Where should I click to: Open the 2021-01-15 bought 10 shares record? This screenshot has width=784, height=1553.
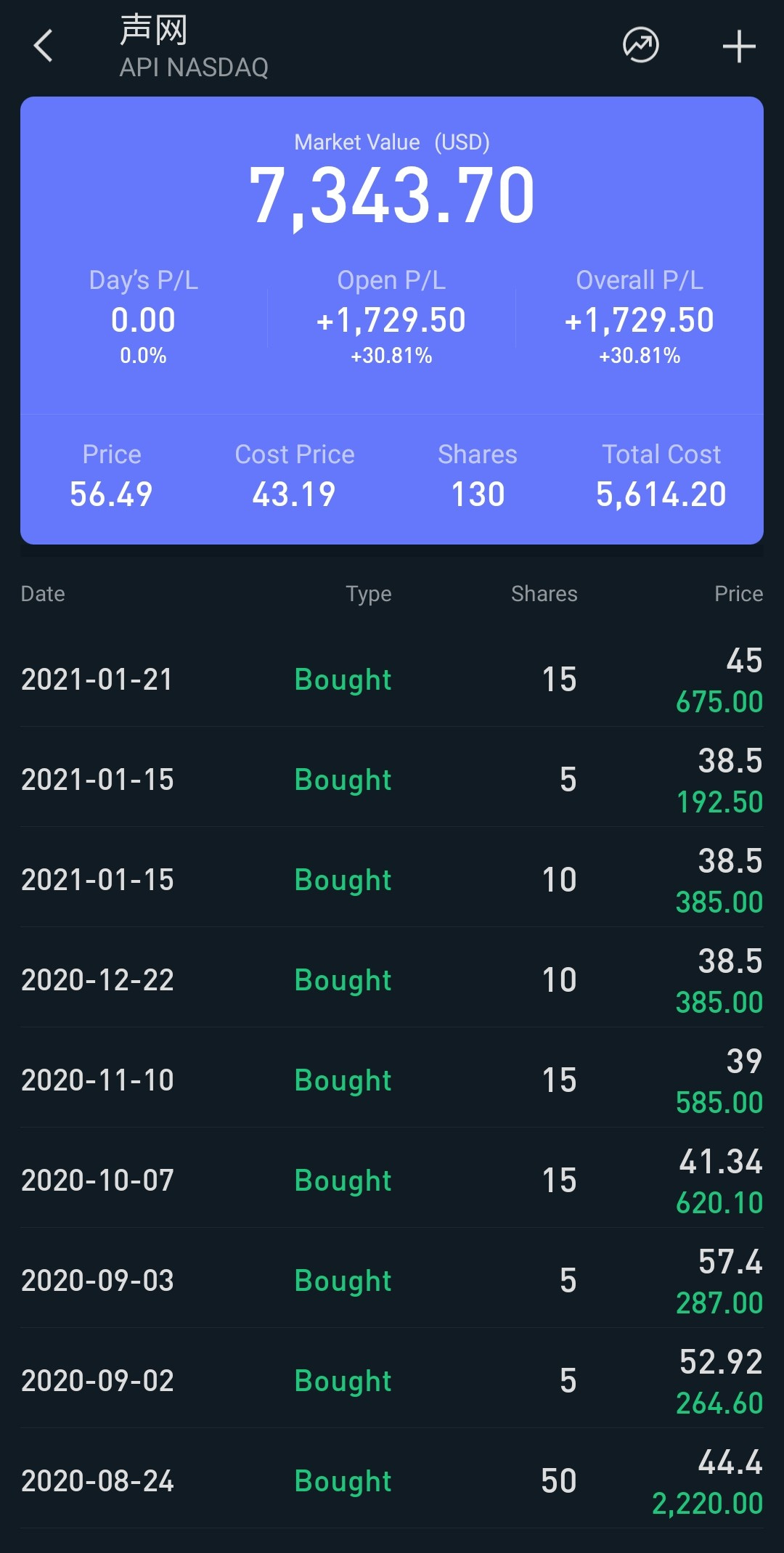click(392, 880)
